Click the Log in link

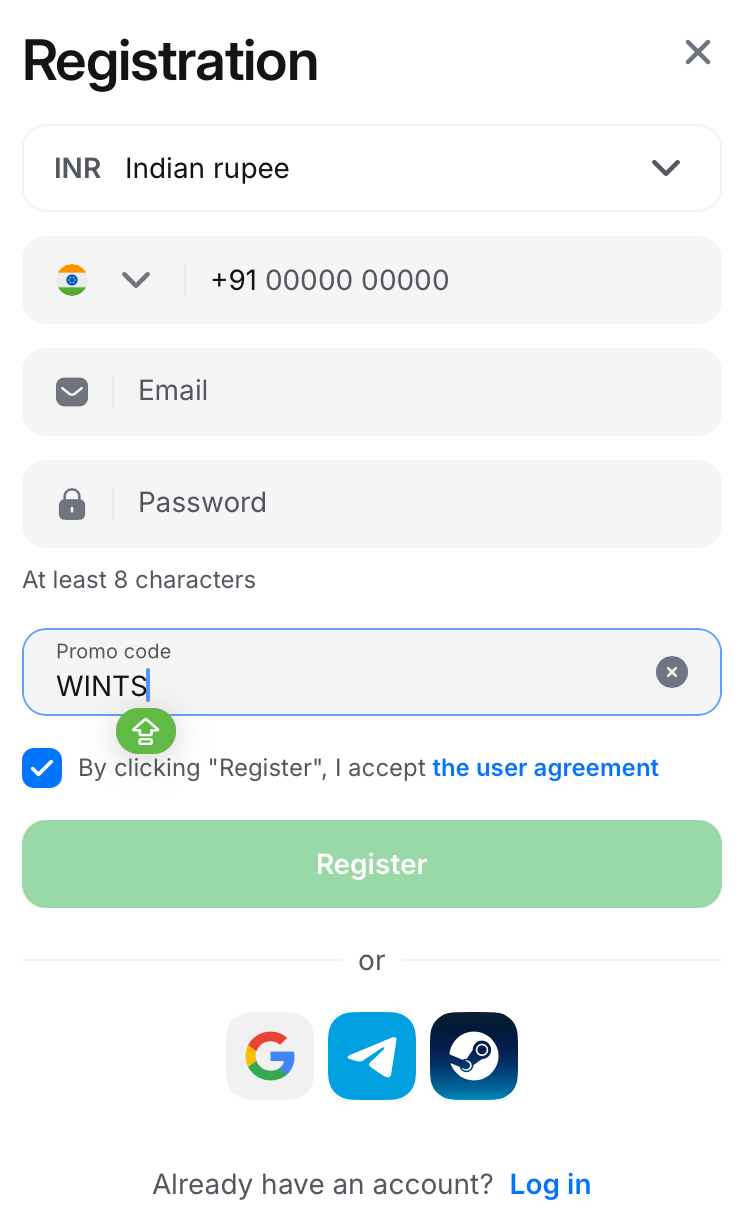[550, 1184]
